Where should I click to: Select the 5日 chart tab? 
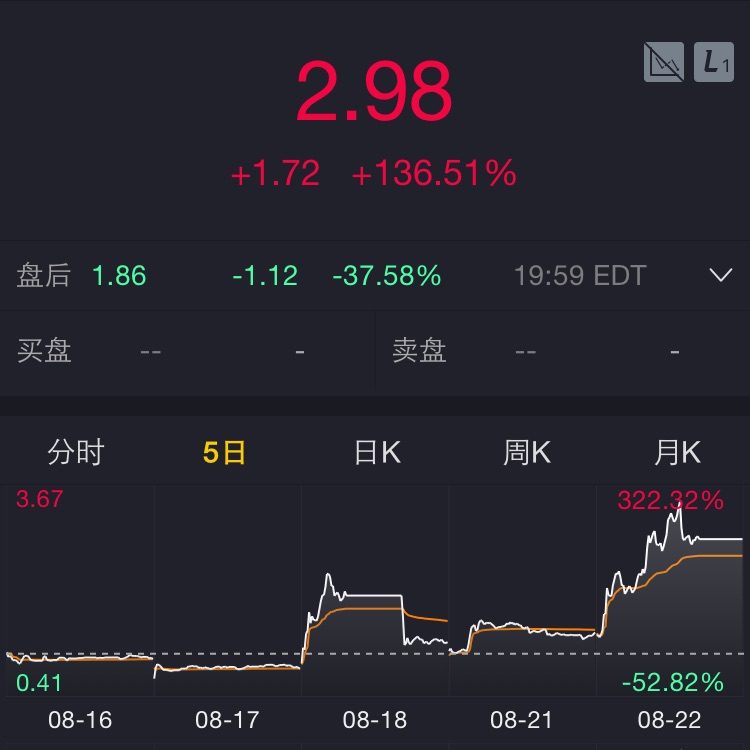pos(224,453)
